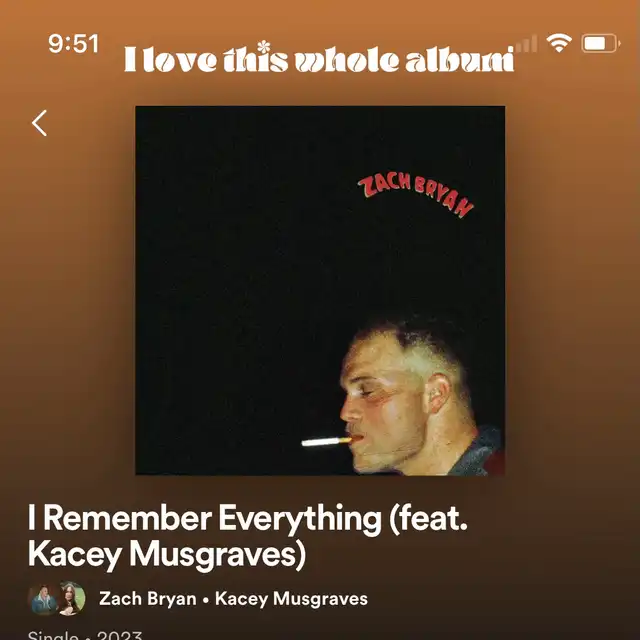Go back using the top-left arrow
Viewport: 640px width, 640px height.
tap(40, 123)
